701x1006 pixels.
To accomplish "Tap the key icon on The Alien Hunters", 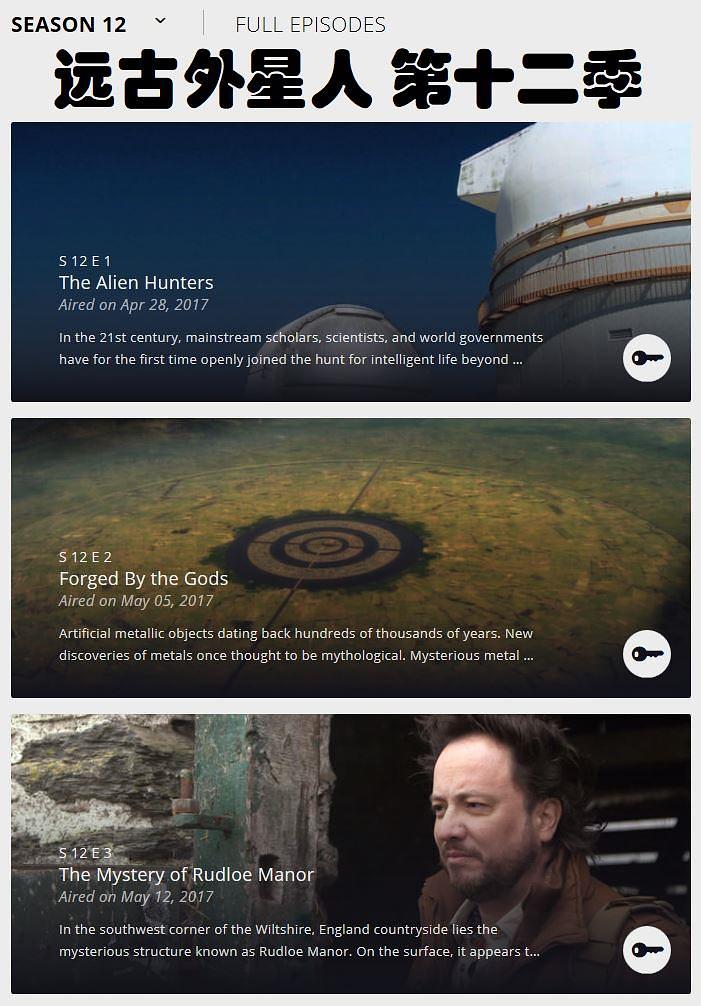I will coord(647,358).
